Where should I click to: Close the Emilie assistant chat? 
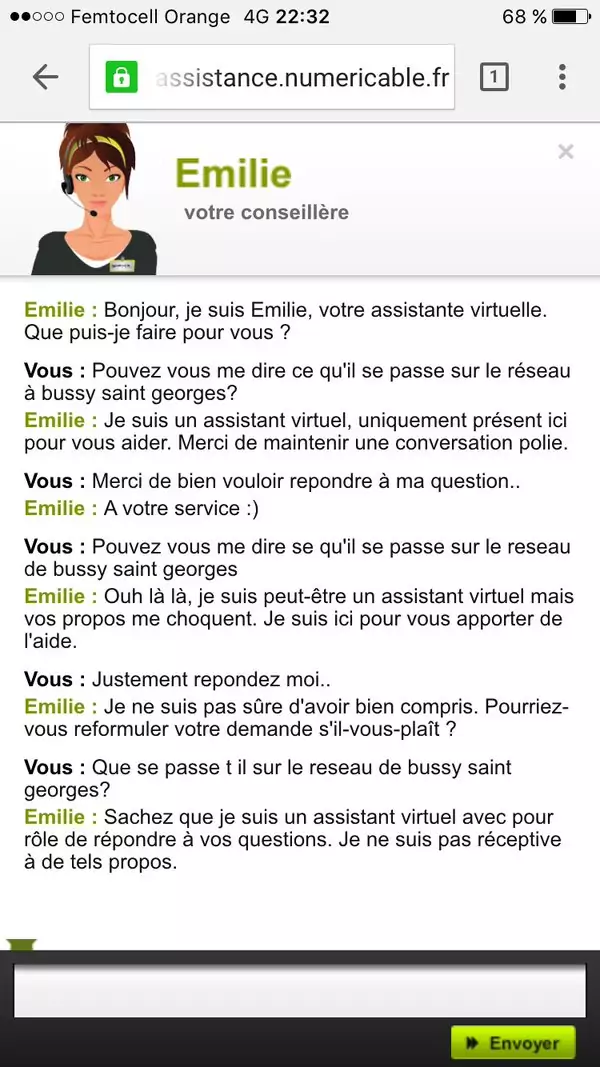click(566, 151)
